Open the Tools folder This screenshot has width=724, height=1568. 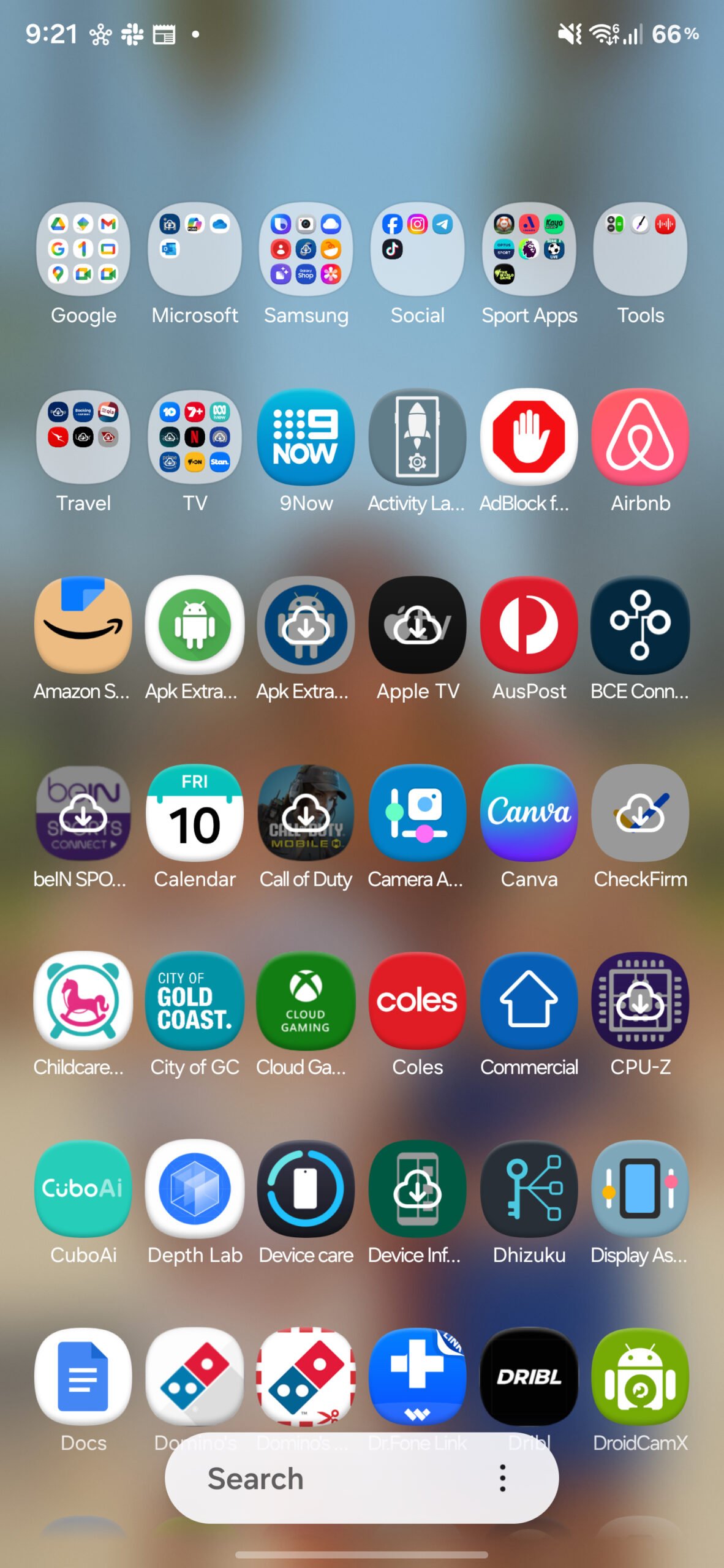[x=640, y=250]
